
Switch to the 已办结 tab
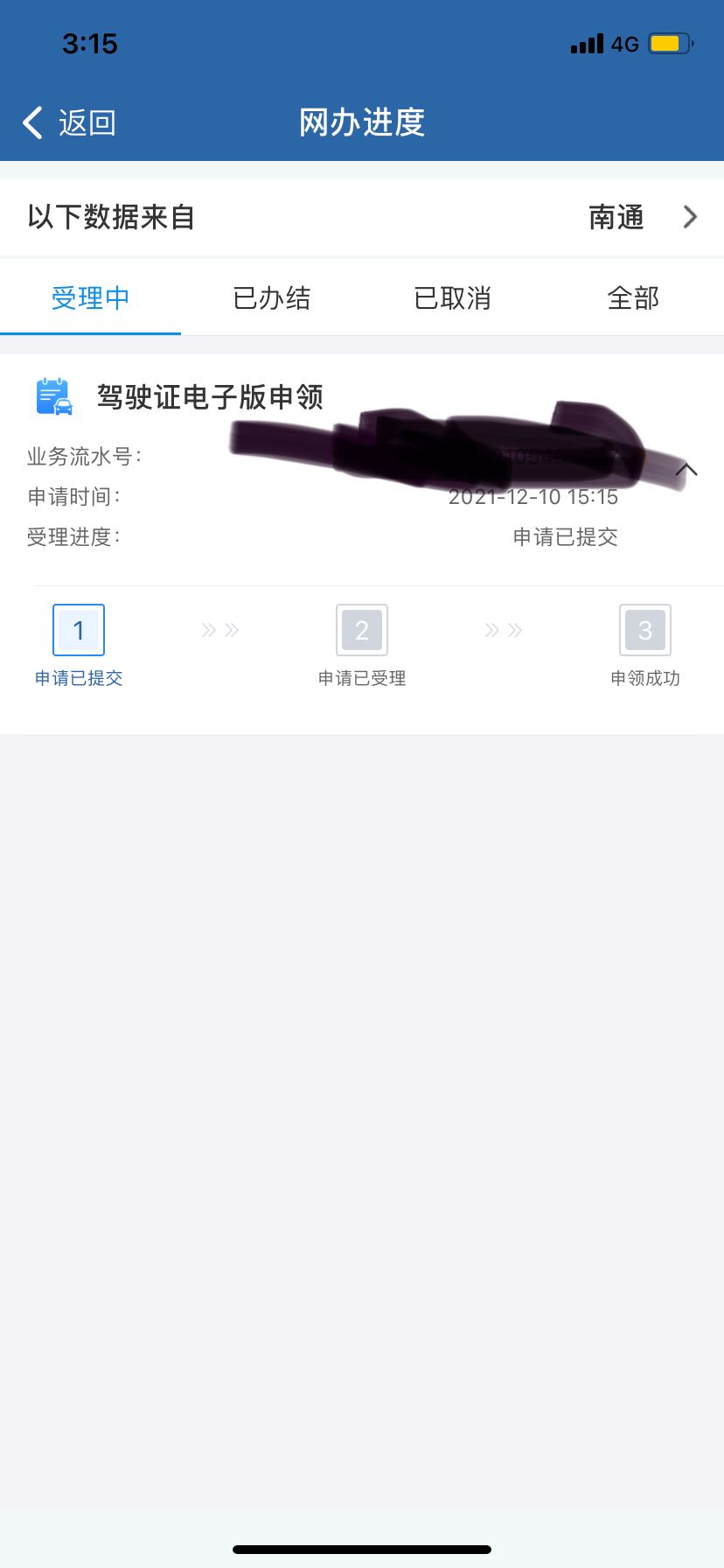point(271,298)
